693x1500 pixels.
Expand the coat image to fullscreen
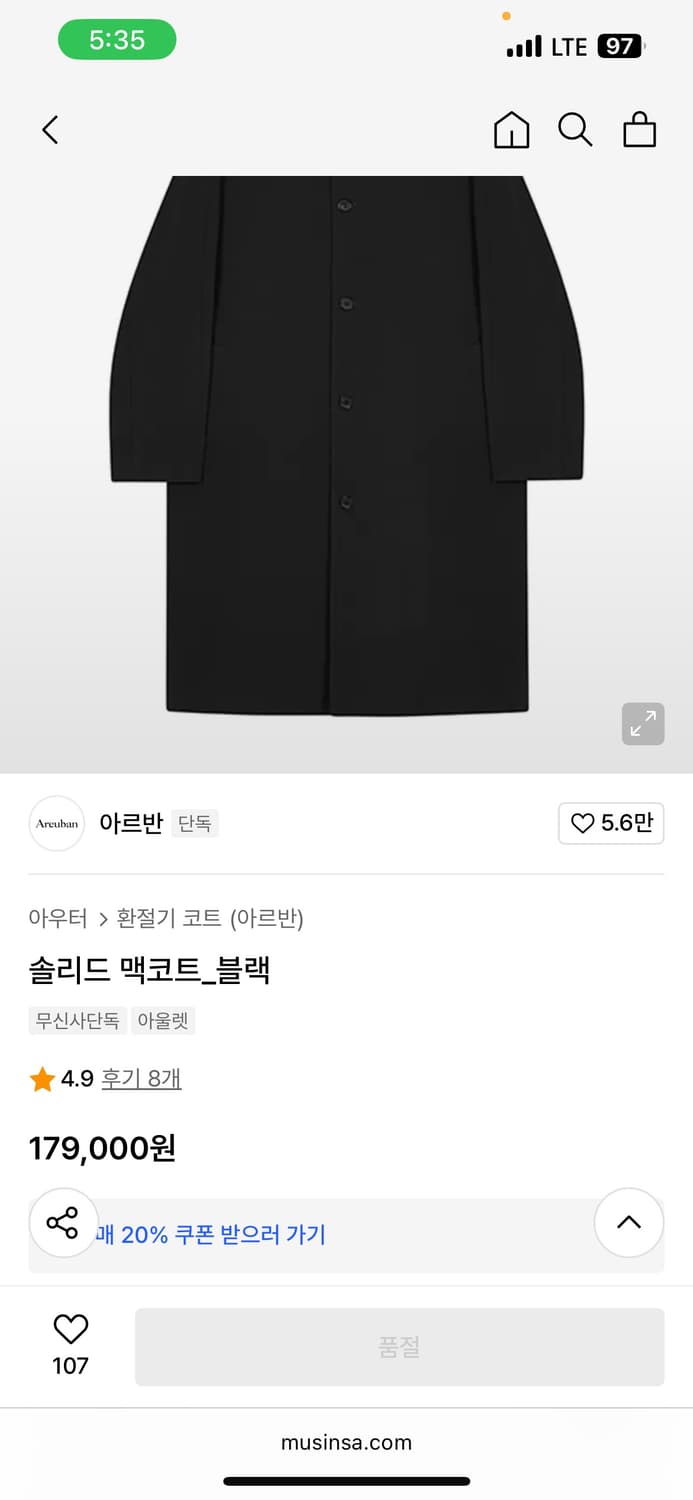pos(643,724)
